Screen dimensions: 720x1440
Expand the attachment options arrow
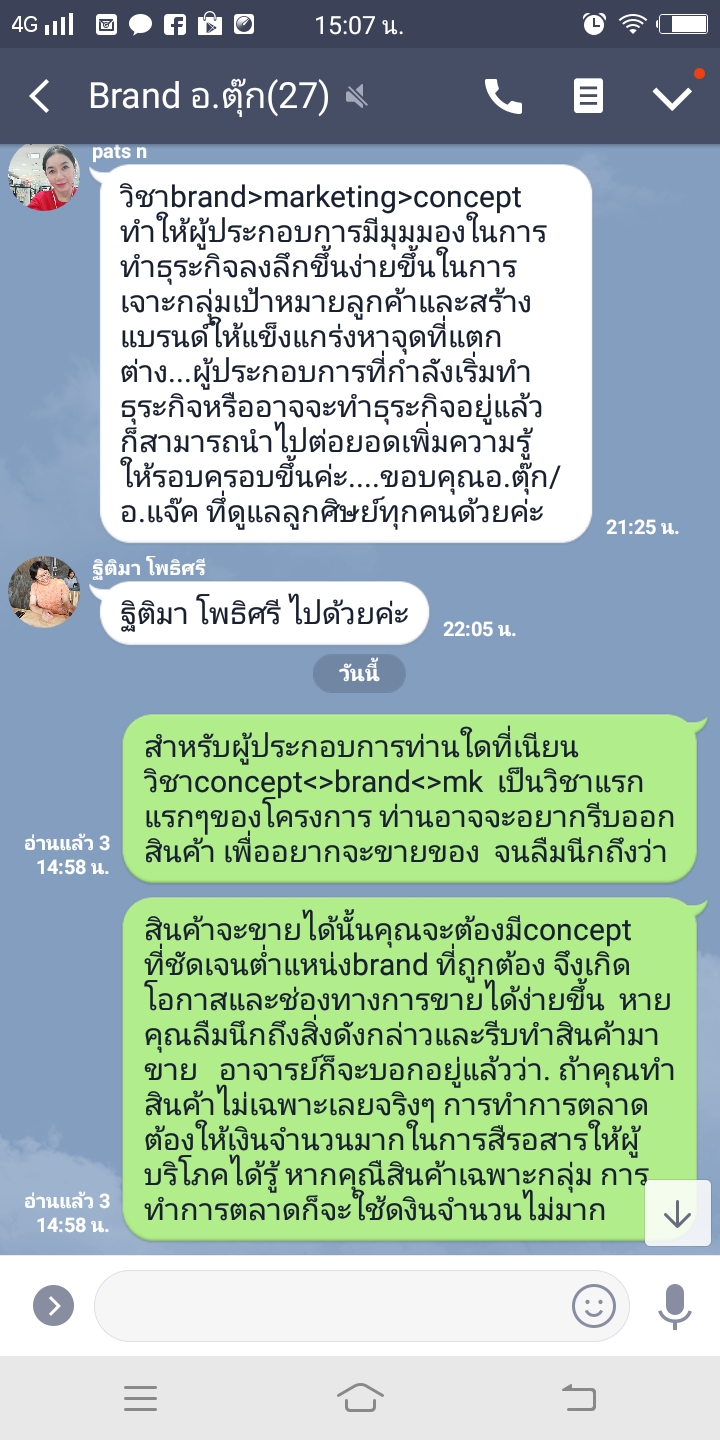coord(54,1305)
